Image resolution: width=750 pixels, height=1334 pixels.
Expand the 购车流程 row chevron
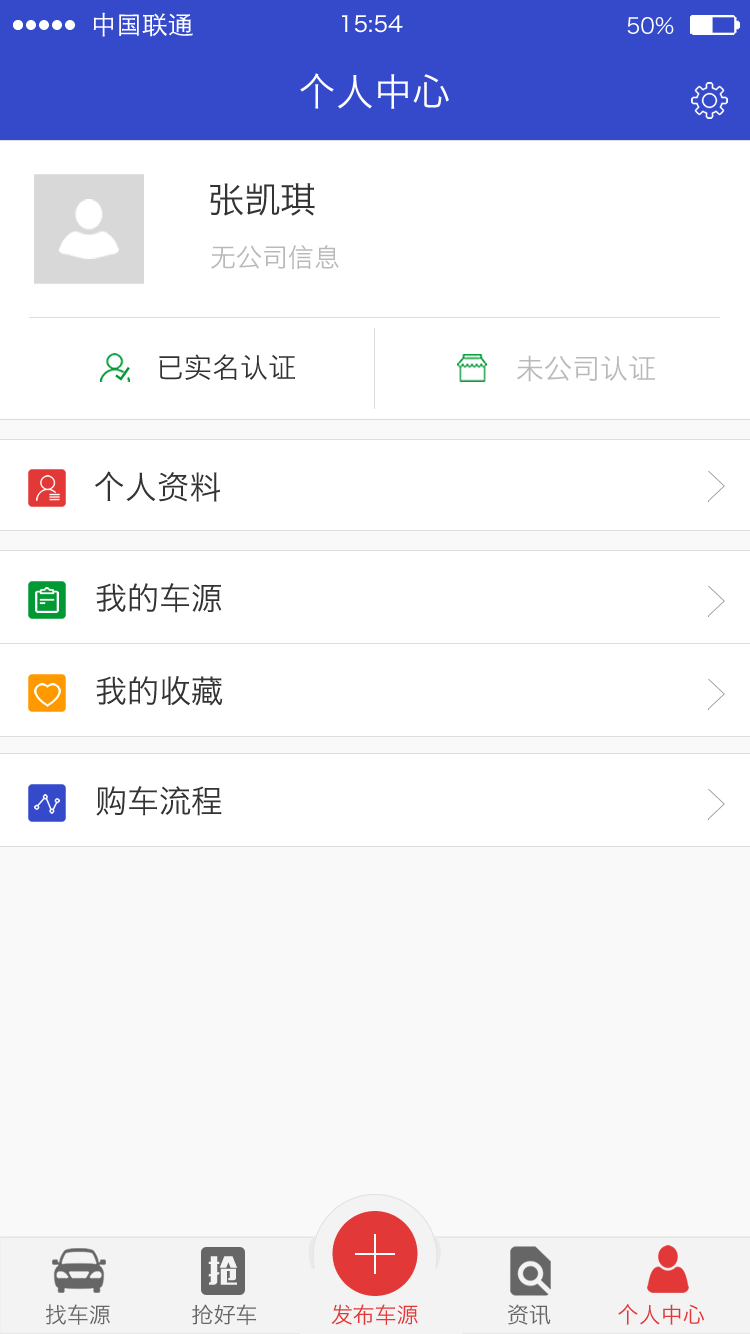pyautogui.click(x=715, y=802)
